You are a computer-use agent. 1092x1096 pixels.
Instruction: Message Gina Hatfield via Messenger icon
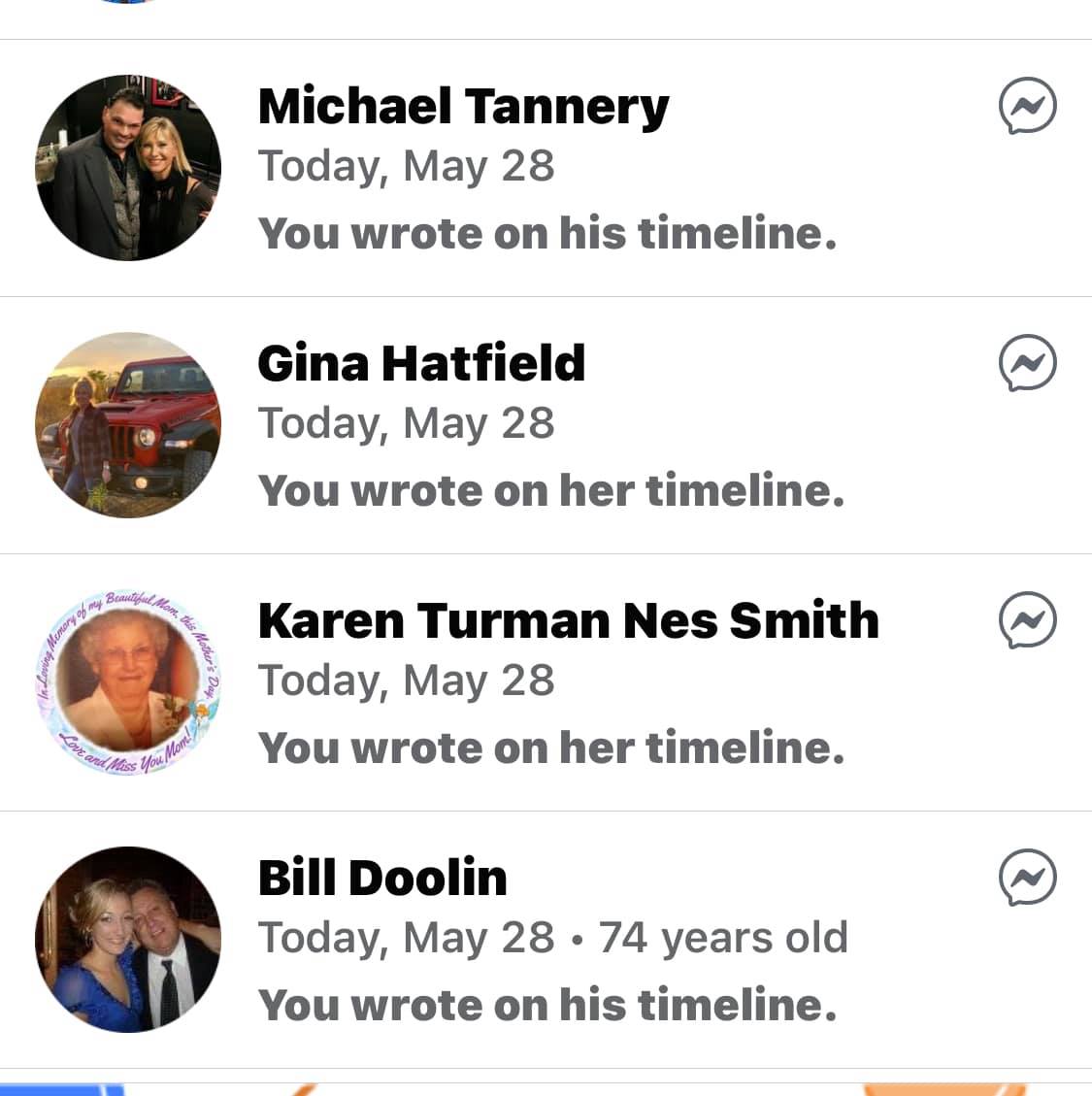tap(1027, 363)
